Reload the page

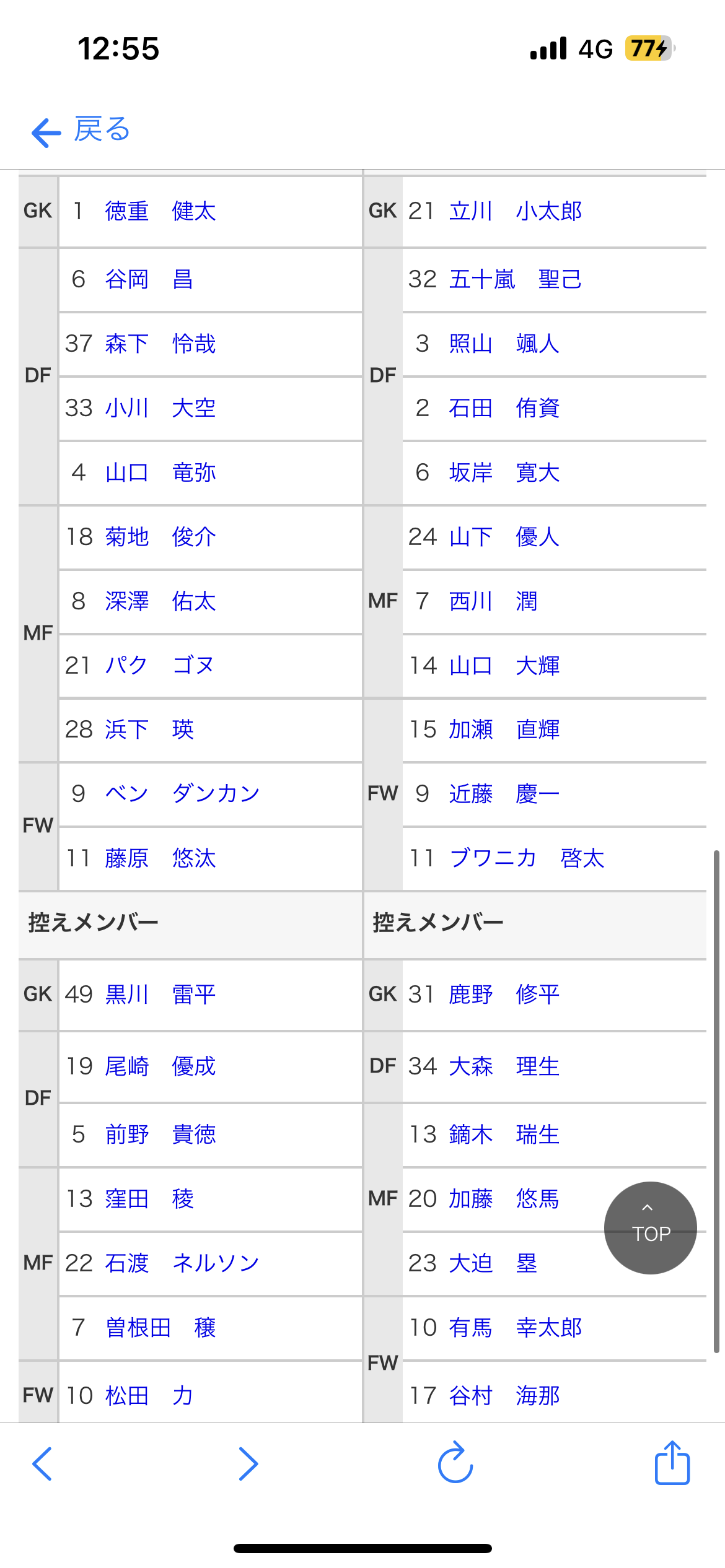coord(455,1464)
